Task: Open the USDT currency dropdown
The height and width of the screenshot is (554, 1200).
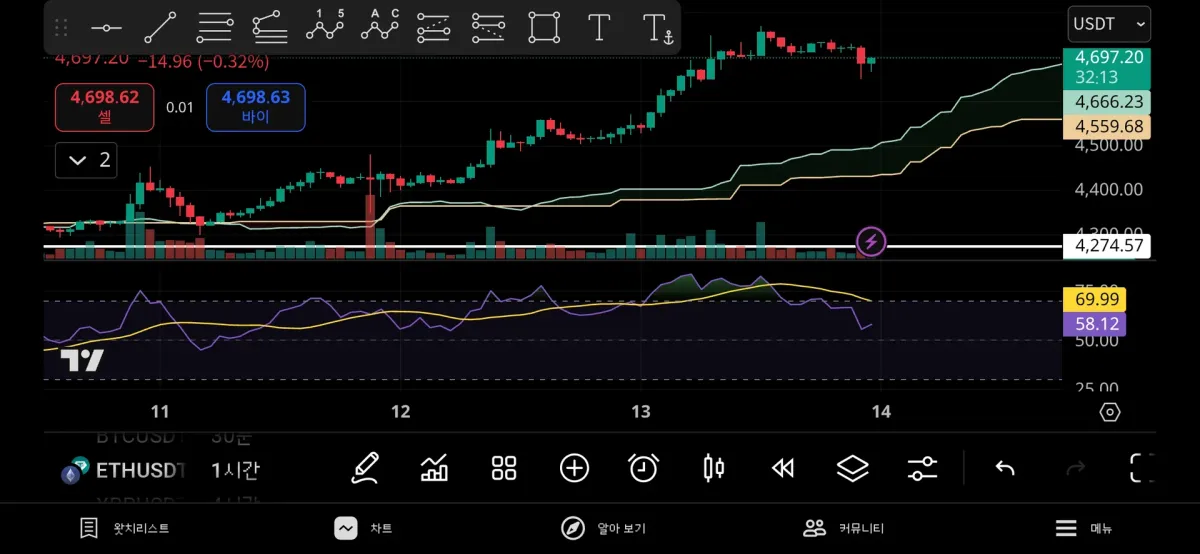Action: coord(1109,24)
